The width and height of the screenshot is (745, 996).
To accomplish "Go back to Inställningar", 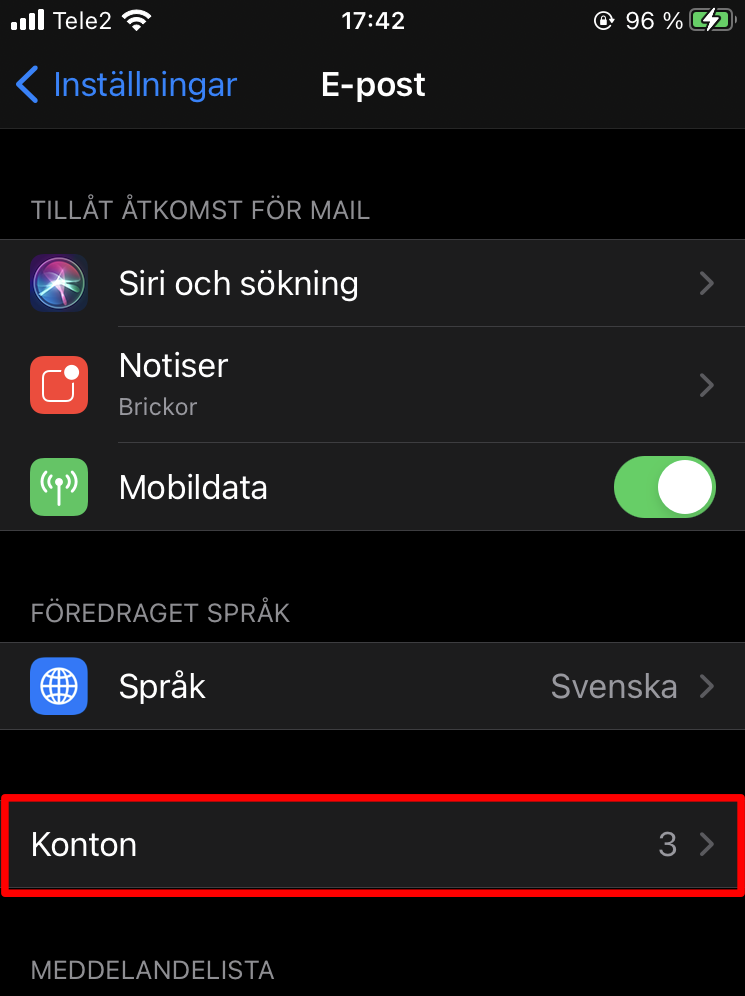I will pos(127,85).
